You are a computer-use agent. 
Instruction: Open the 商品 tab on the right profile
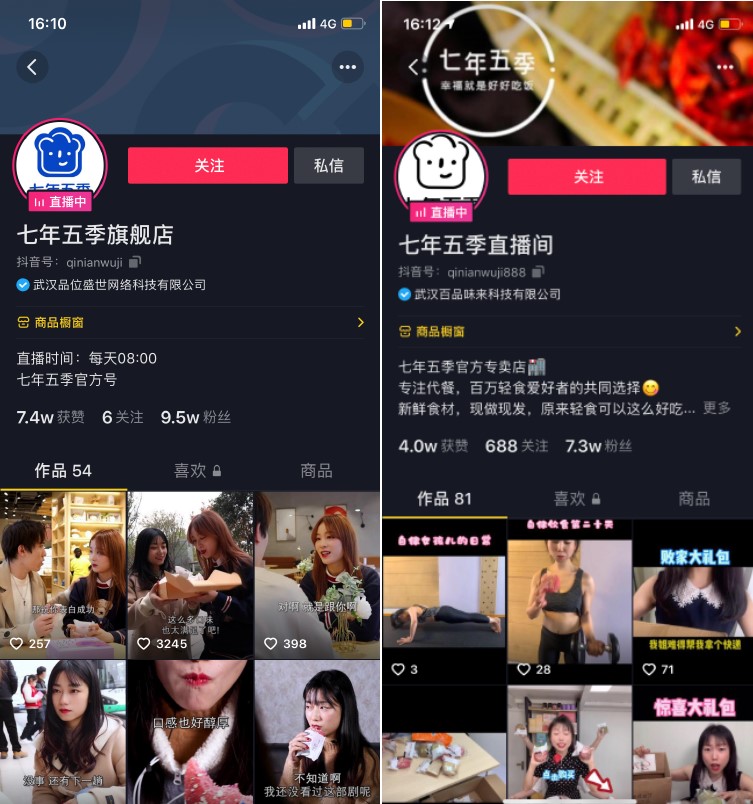[694, 498]
